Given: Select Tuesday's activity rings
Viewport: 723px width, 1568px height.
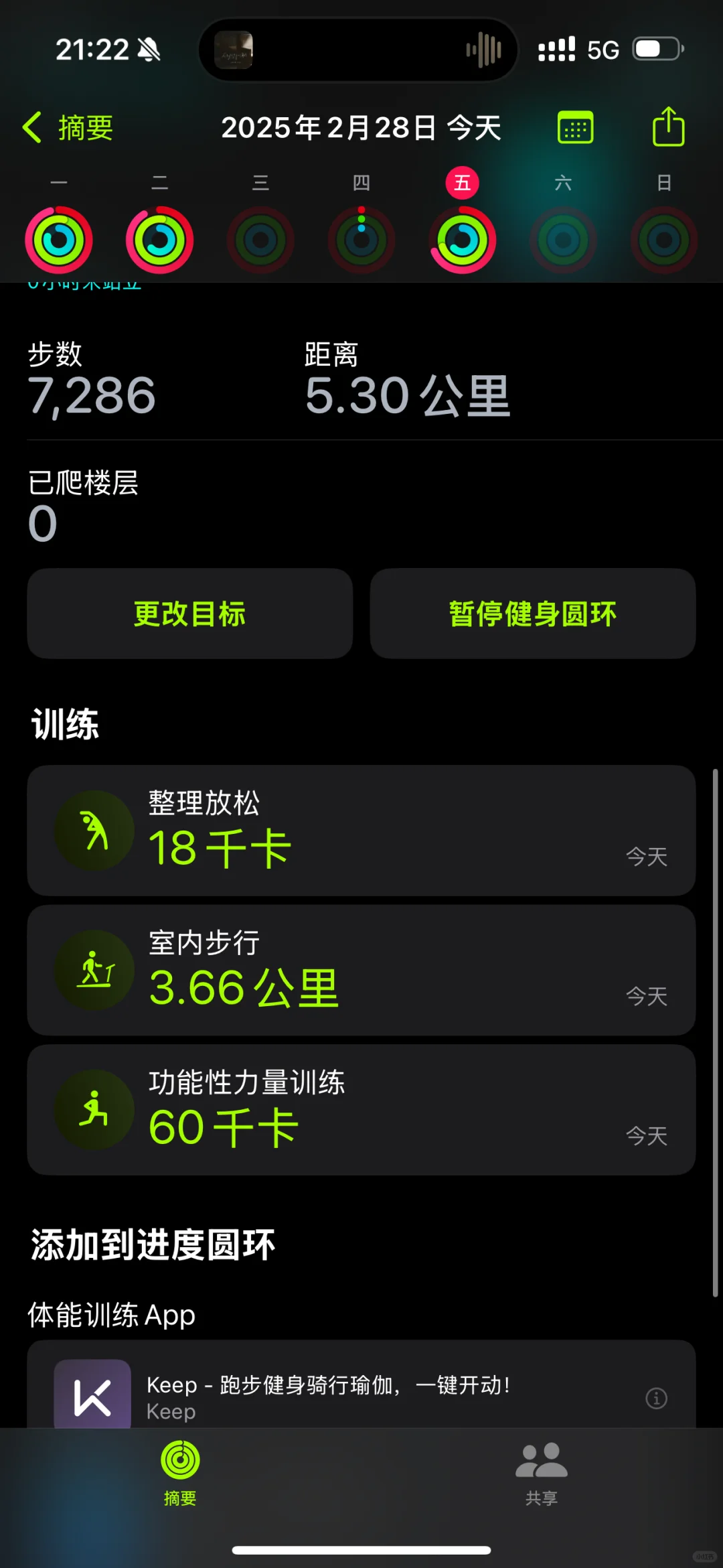Looking at the screenshot, I should [160, 240].
